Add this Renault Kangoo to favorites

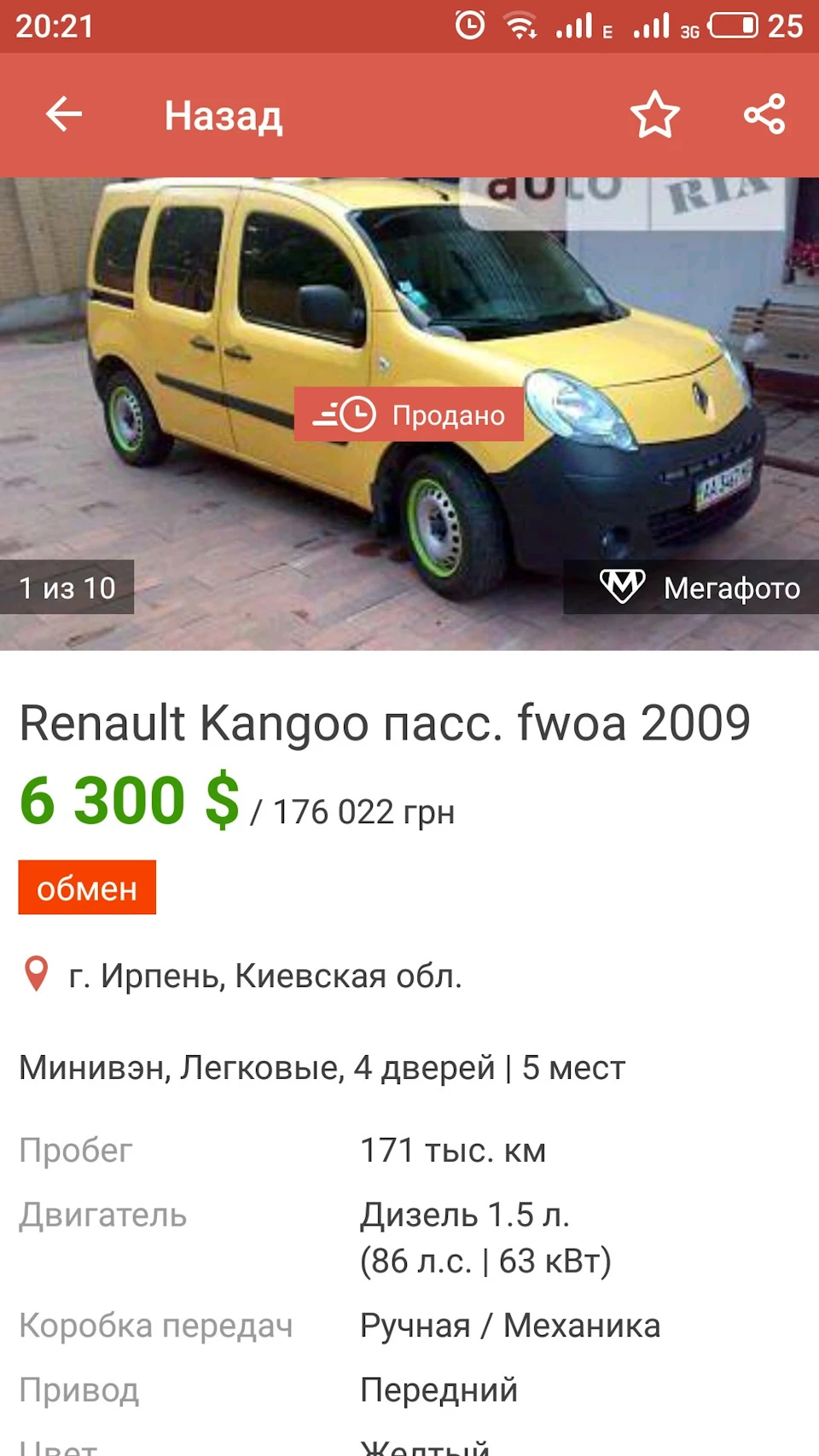tap(655, 114)
